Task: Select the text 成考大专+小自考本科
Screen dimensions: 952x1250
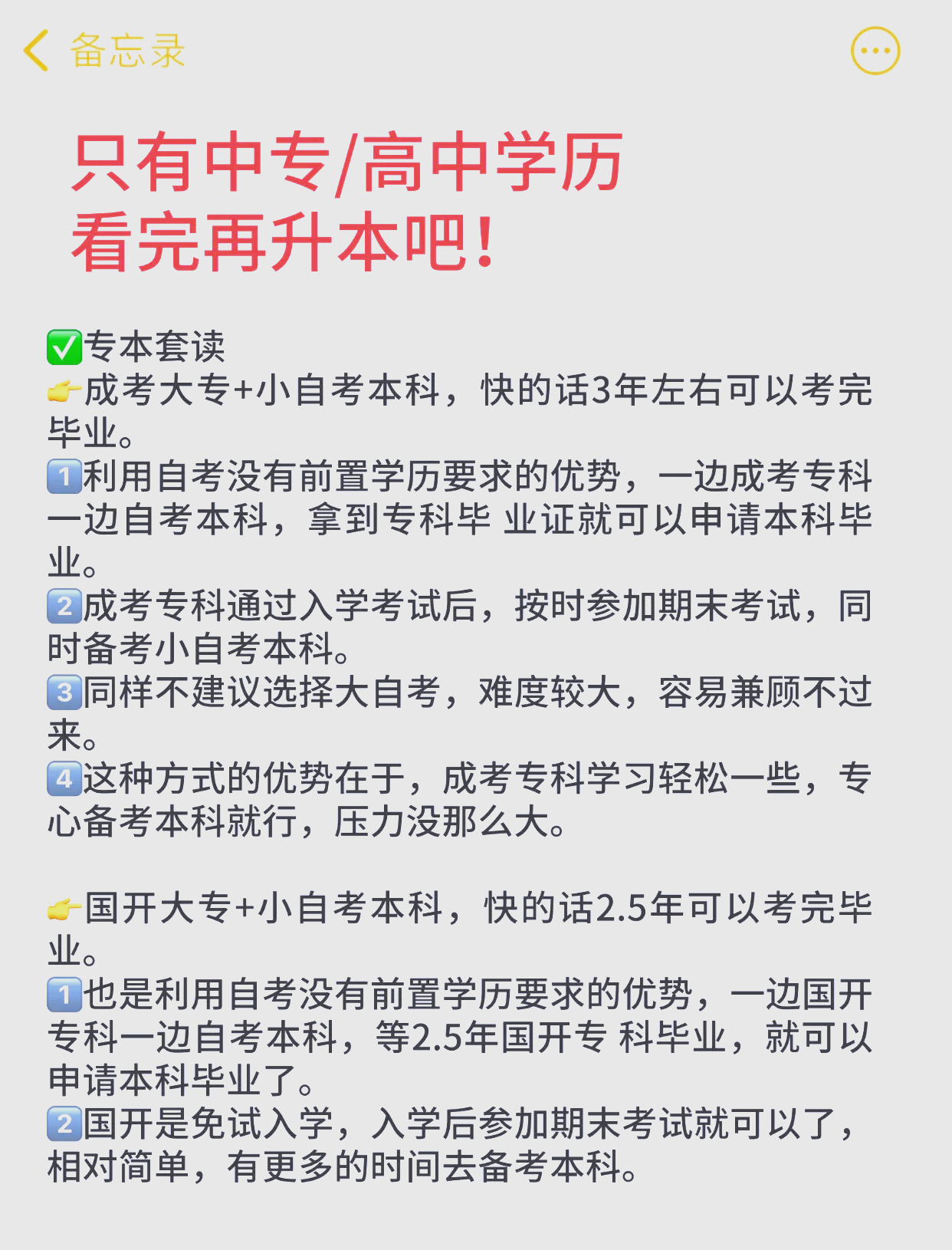Action: point(261,393)
